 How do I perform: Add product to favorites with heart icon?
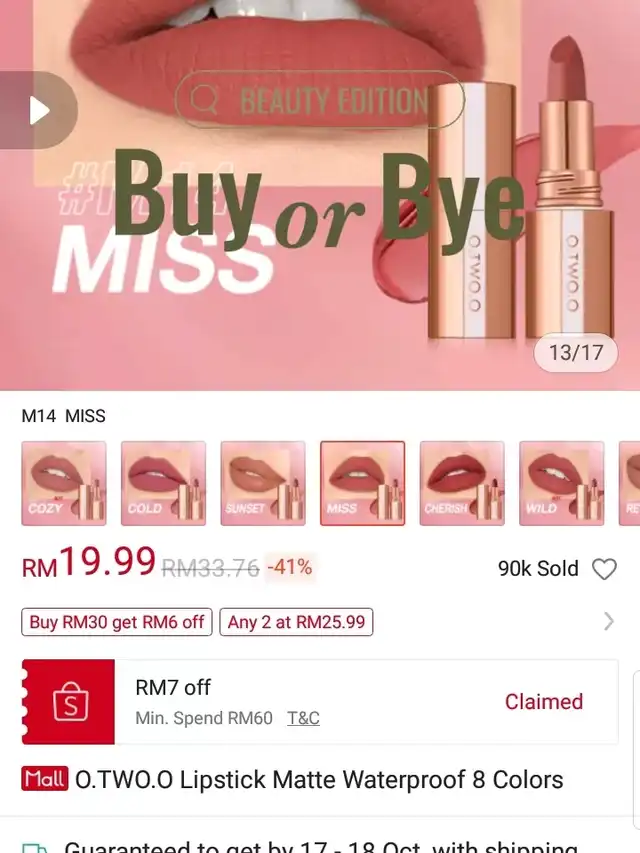pyautogui.click(x=604, y=569)
